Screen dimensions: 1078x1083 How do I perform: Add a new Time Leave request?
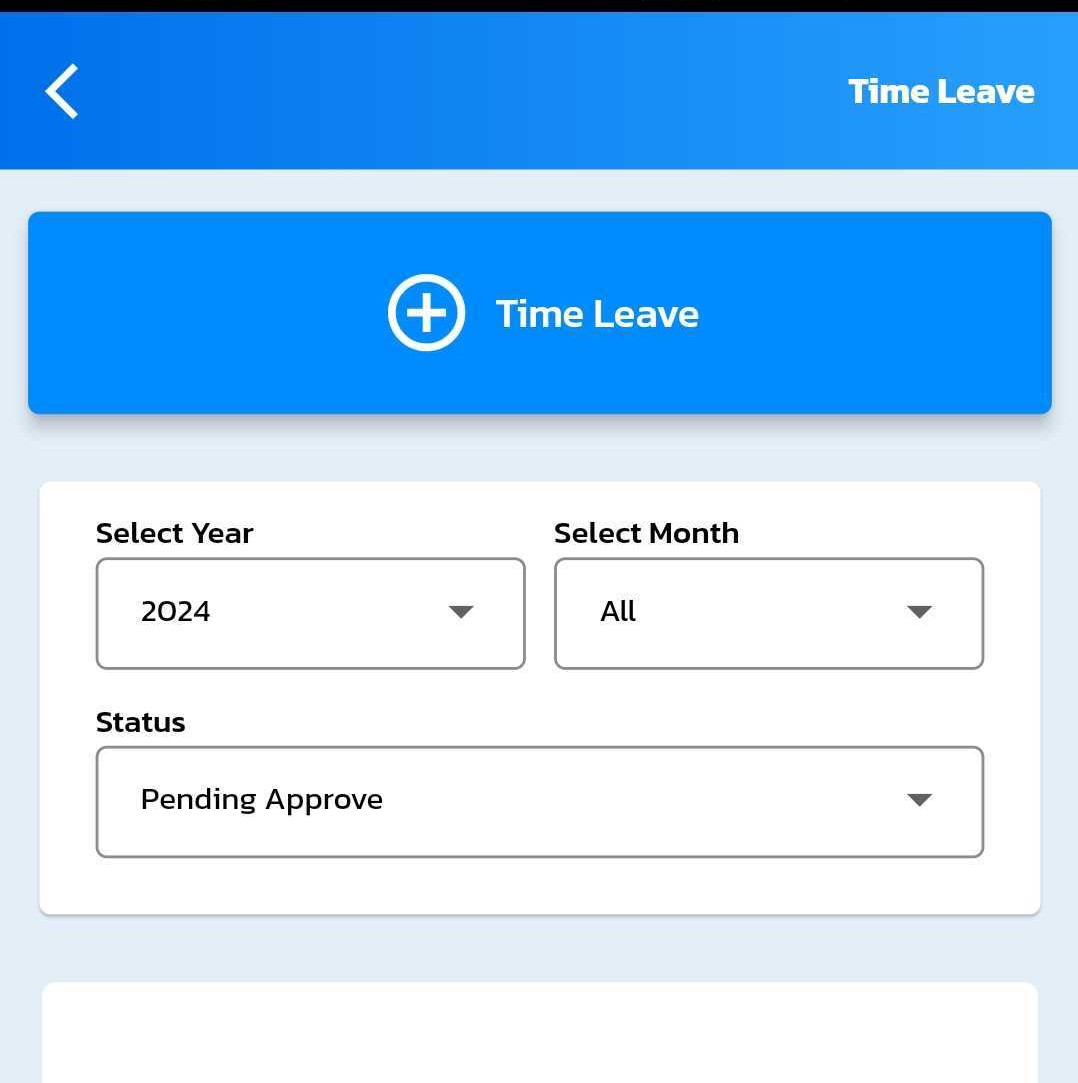pos(540,313)
